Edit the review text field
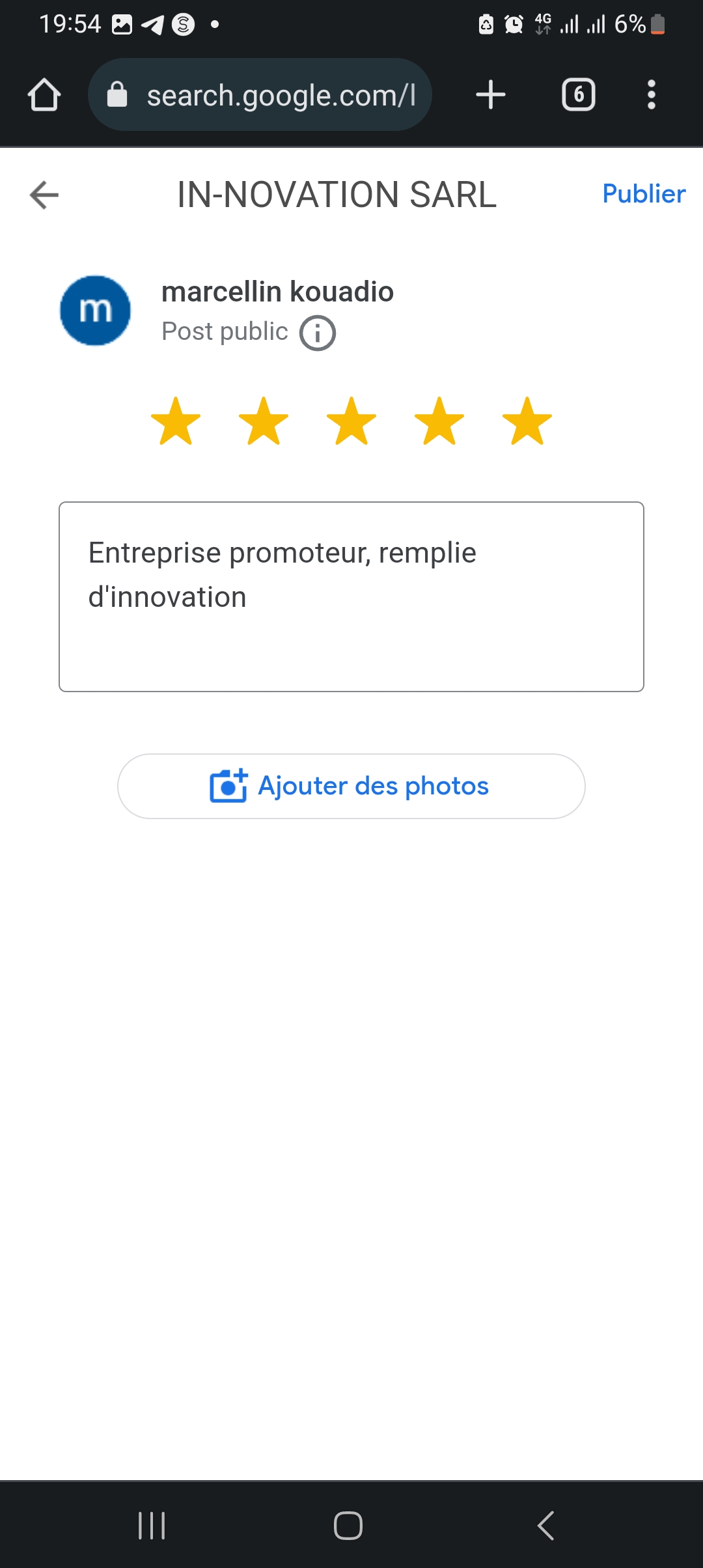Image resolution: width=703 pixels, height=1568 pixels. click(351, 596)
